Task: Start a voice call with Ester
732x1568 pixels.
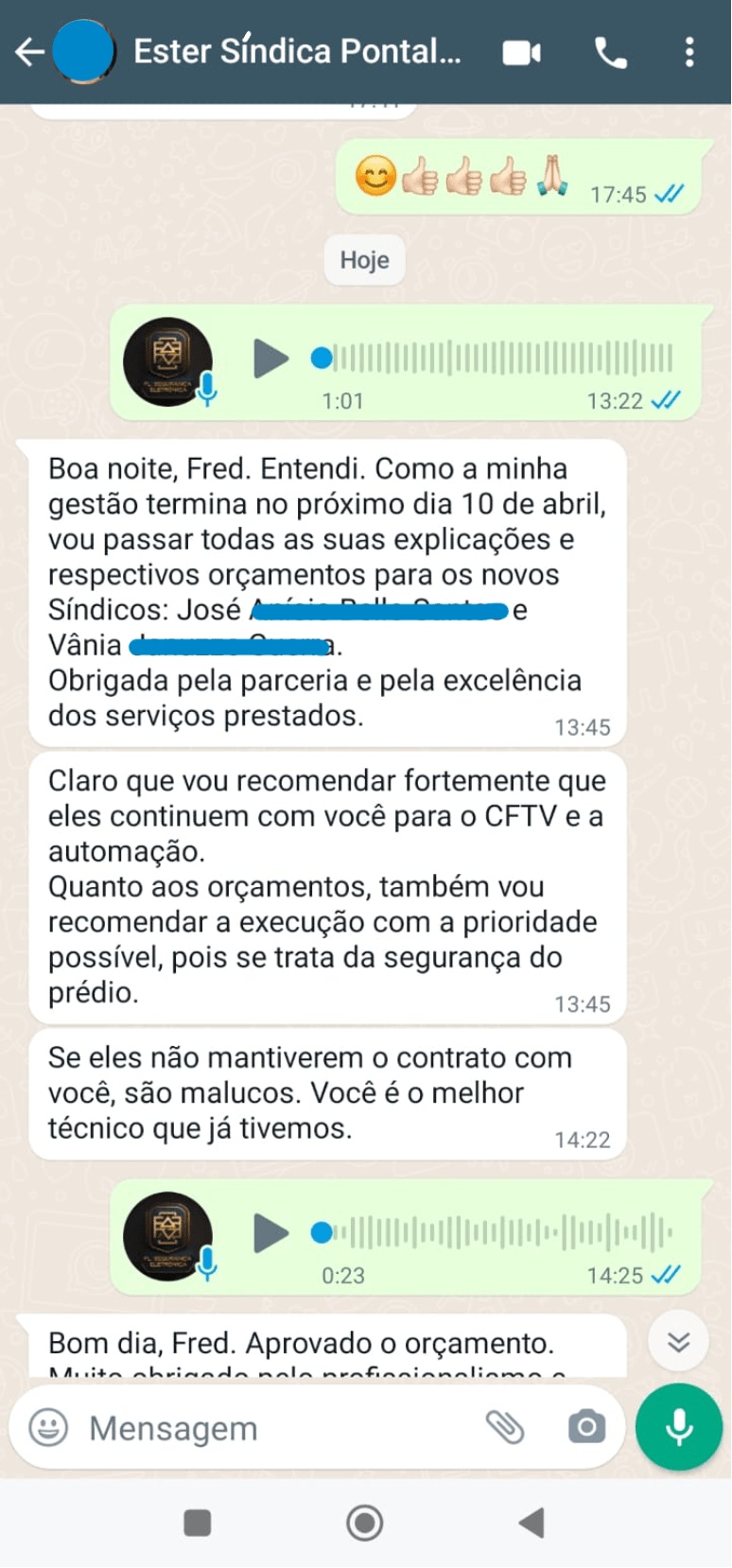Action: pyautogui.click(x=611, y=53)
